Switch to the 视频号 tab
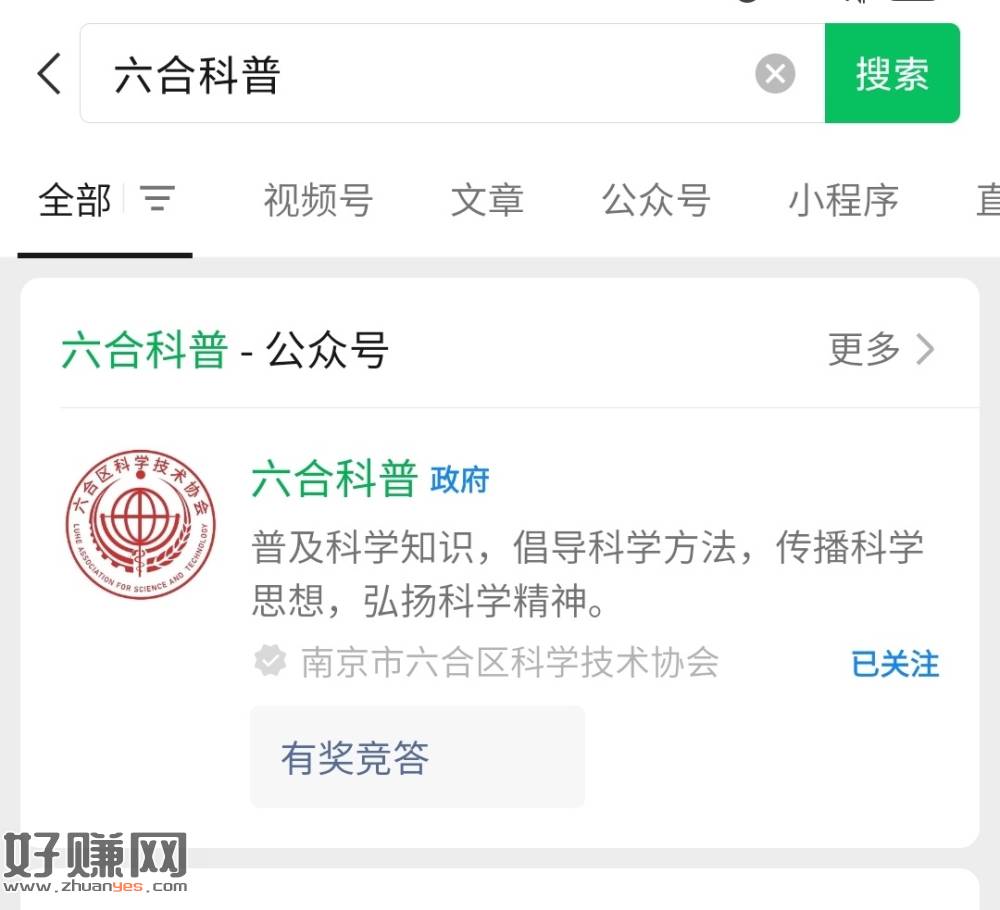 pos(318,200)
